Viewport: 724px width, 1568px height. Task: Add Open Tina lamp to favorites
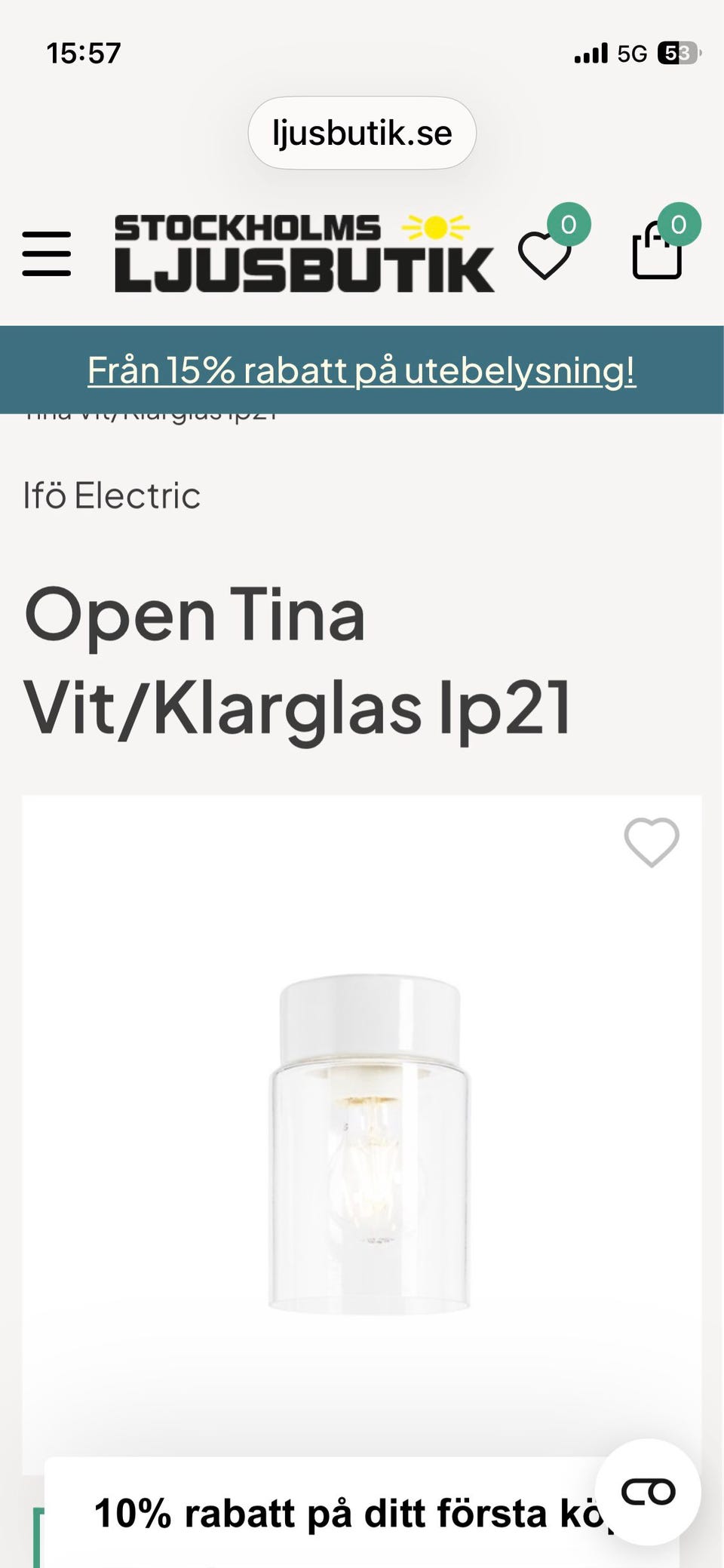click(x=652, y=842)
